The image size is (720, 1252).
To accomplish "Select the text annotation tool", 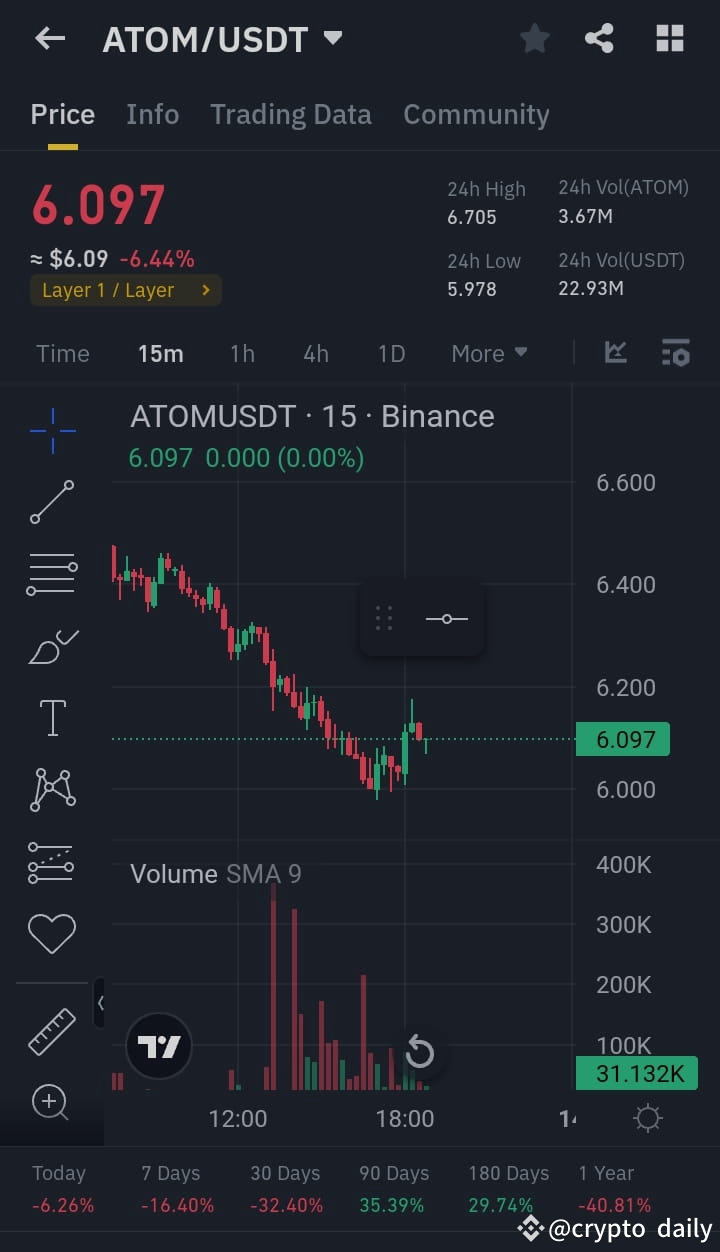I will tap(52, 717).
